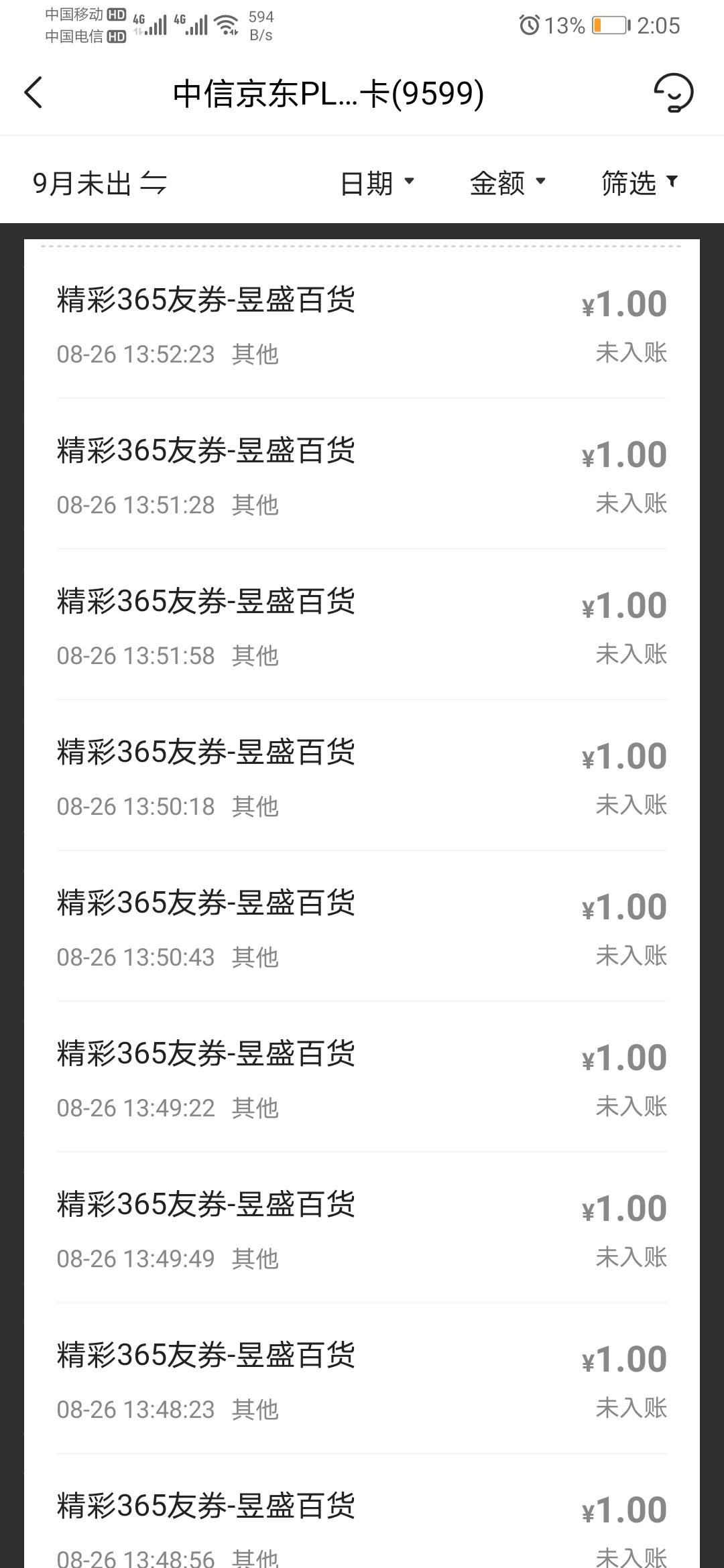Tap the transaction at 13:49:49
Viewport: 724px width, 1568px height.
tap(362, 1228)
